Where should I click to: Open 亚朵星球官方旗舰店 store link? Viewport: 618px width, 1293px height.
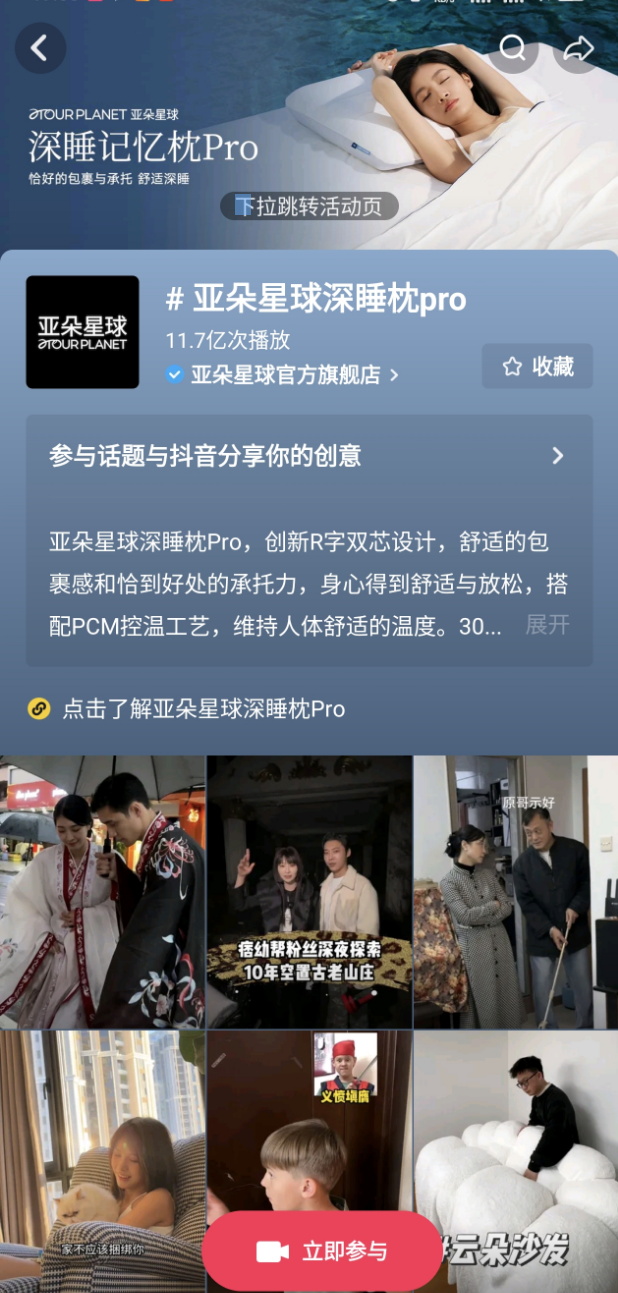285,375
